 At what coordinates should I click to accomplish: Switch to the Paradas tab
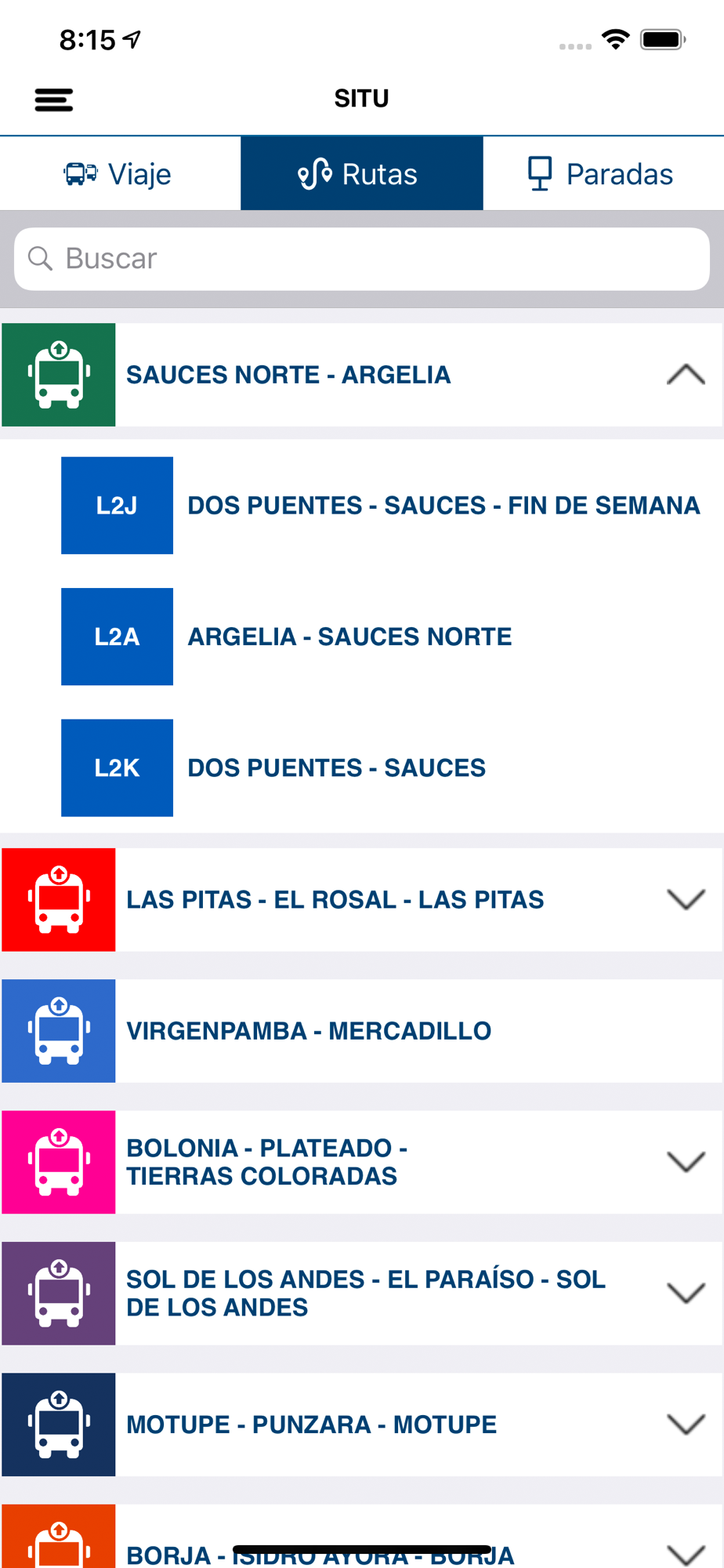[602, 174]
